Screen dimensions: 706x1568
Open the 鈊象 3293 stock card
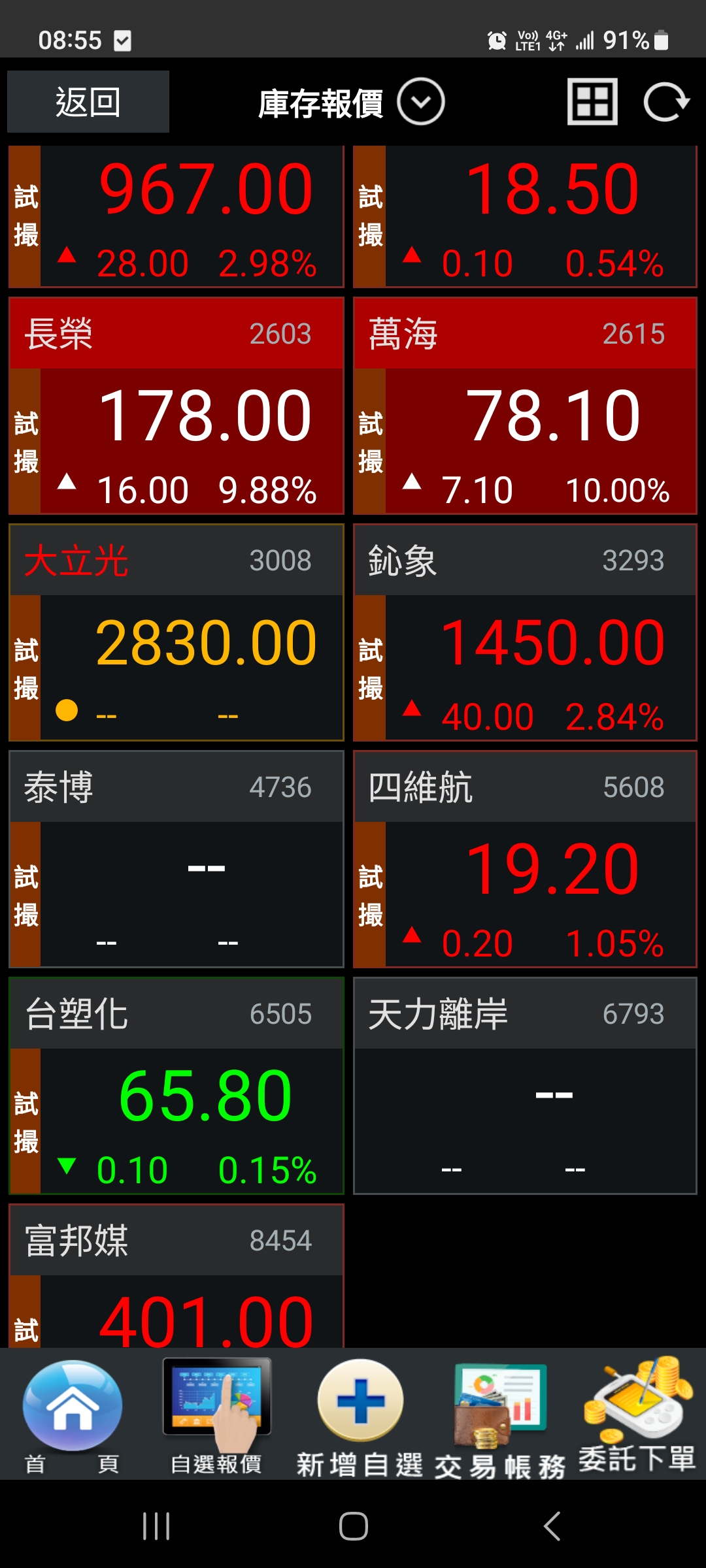pyautogui.click(x=525, y=632)
